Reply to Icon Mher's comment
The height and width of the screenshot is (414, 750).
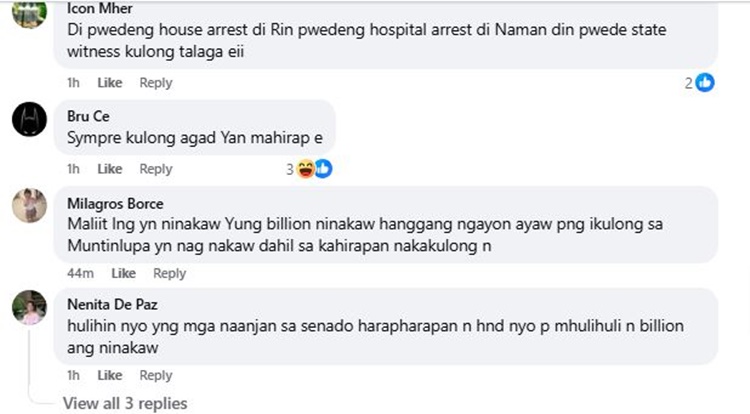pos(155,83)
